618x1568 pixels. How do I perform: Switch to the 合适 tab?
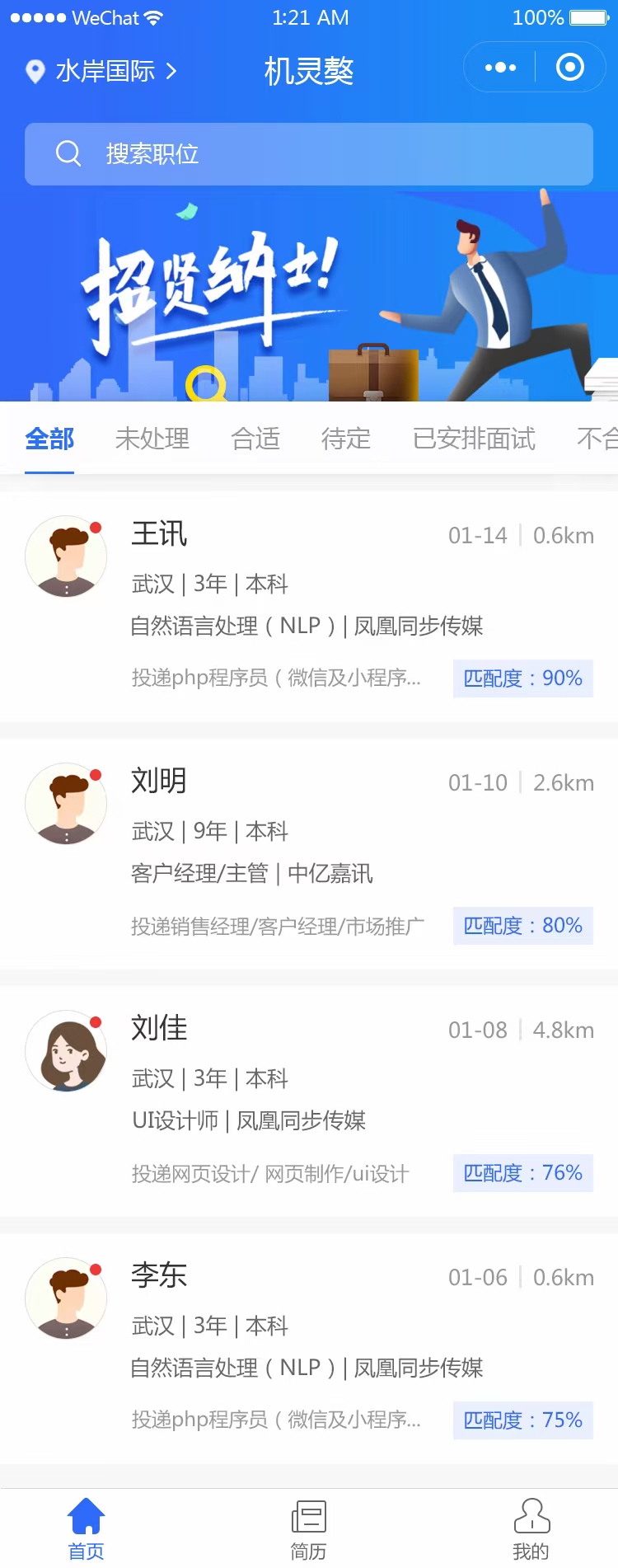pyautogui.click(x=255, y=439)
